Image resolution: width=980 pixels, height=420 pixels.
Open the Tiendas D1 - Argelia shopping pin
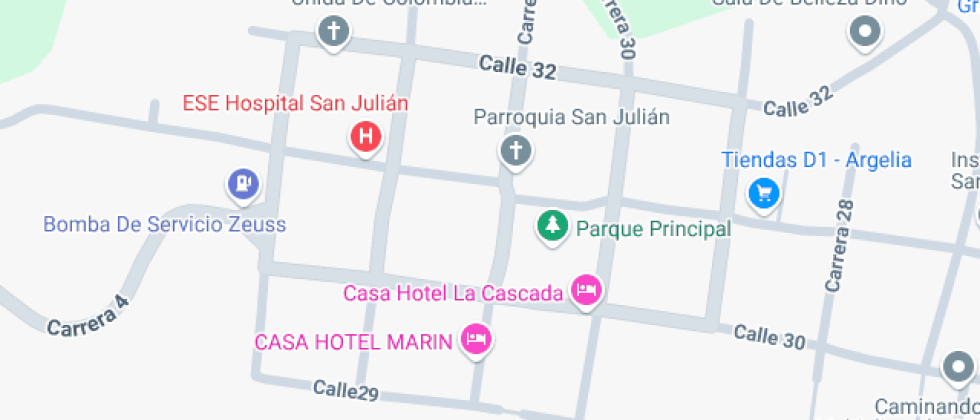pos(764,192)
